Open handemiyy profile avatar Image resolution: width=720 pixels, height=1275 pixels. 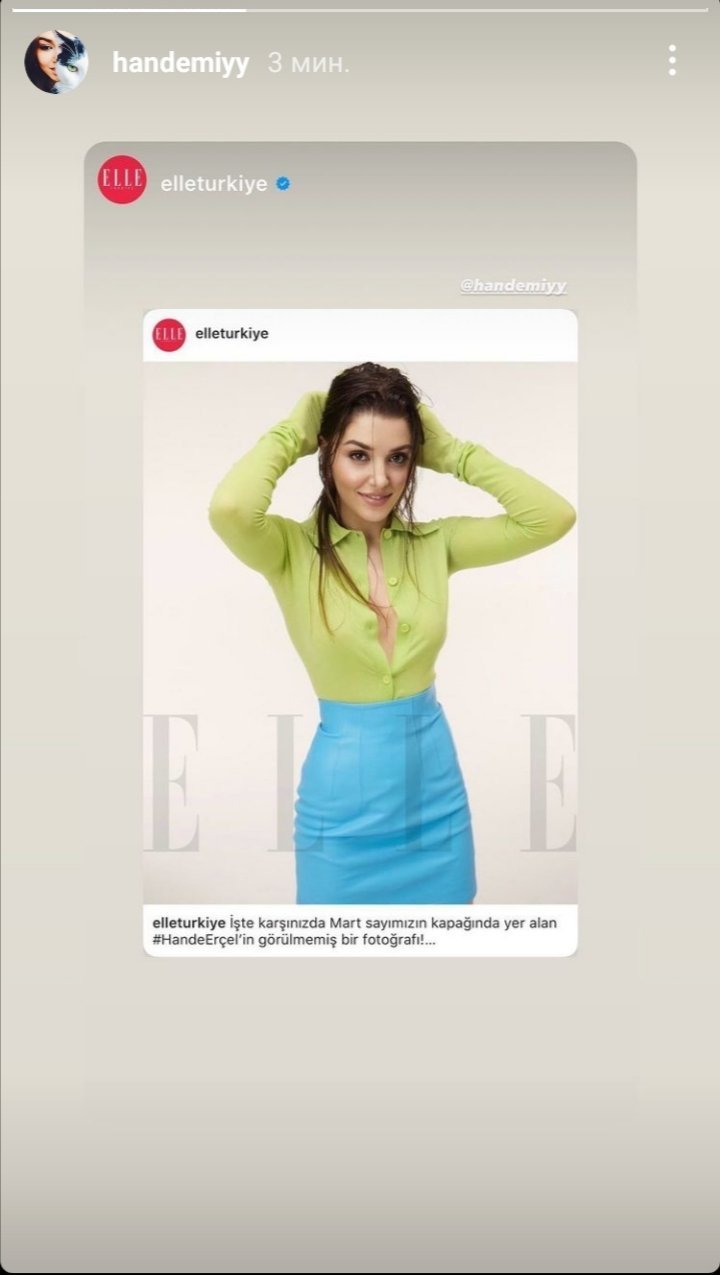pyautogui.click(x=56, y=62)
